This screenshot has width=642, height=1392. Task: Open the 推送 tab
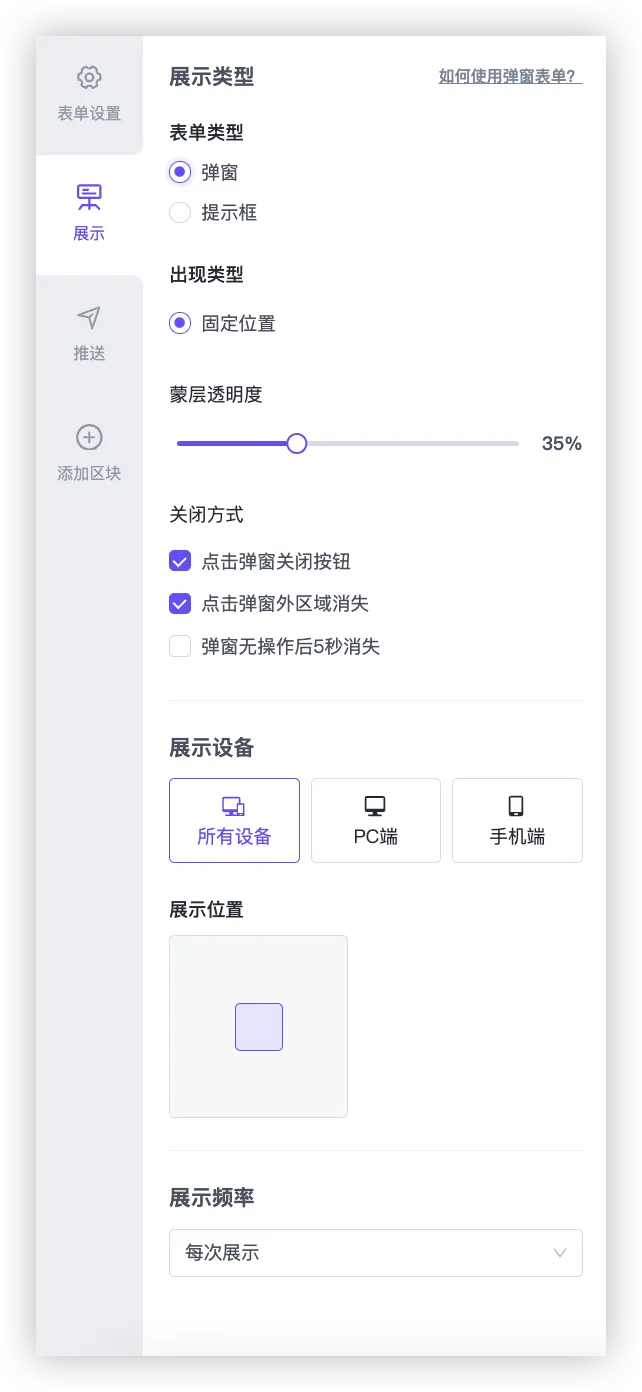click(x=89, y=333)
